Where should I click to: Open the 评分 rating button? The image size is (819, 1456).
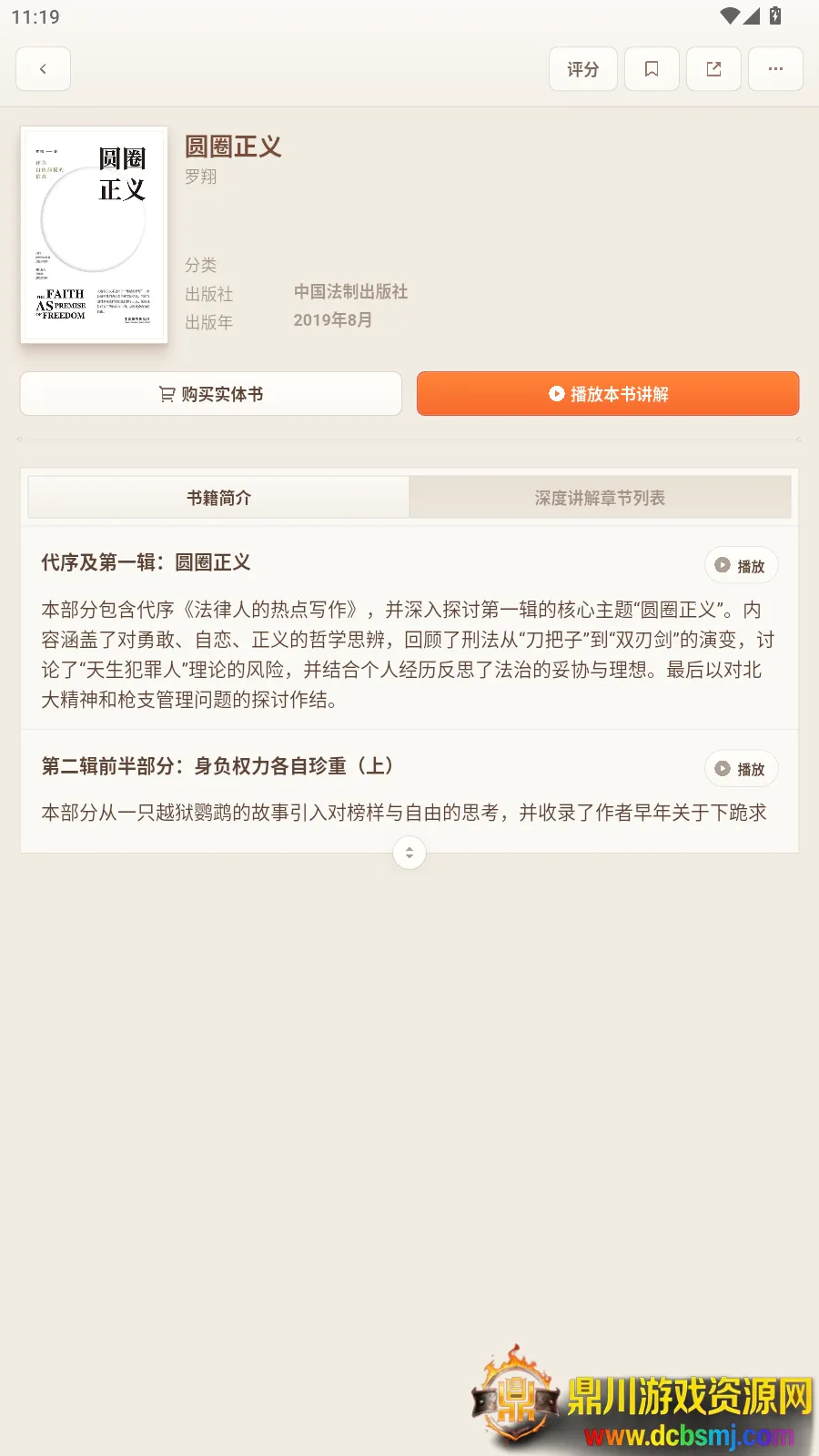582,69
